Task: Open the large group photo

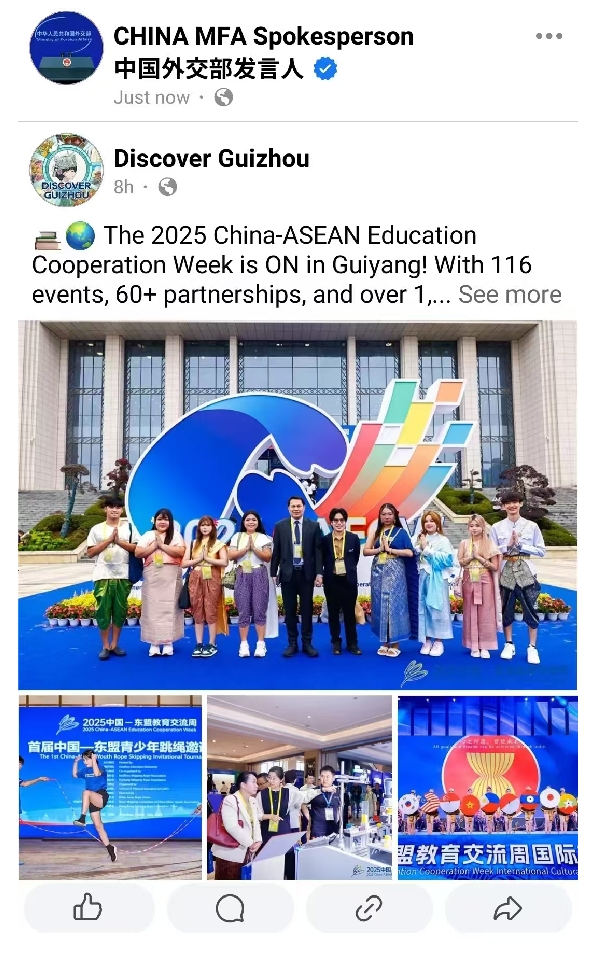Action: (x=297, y=505)
